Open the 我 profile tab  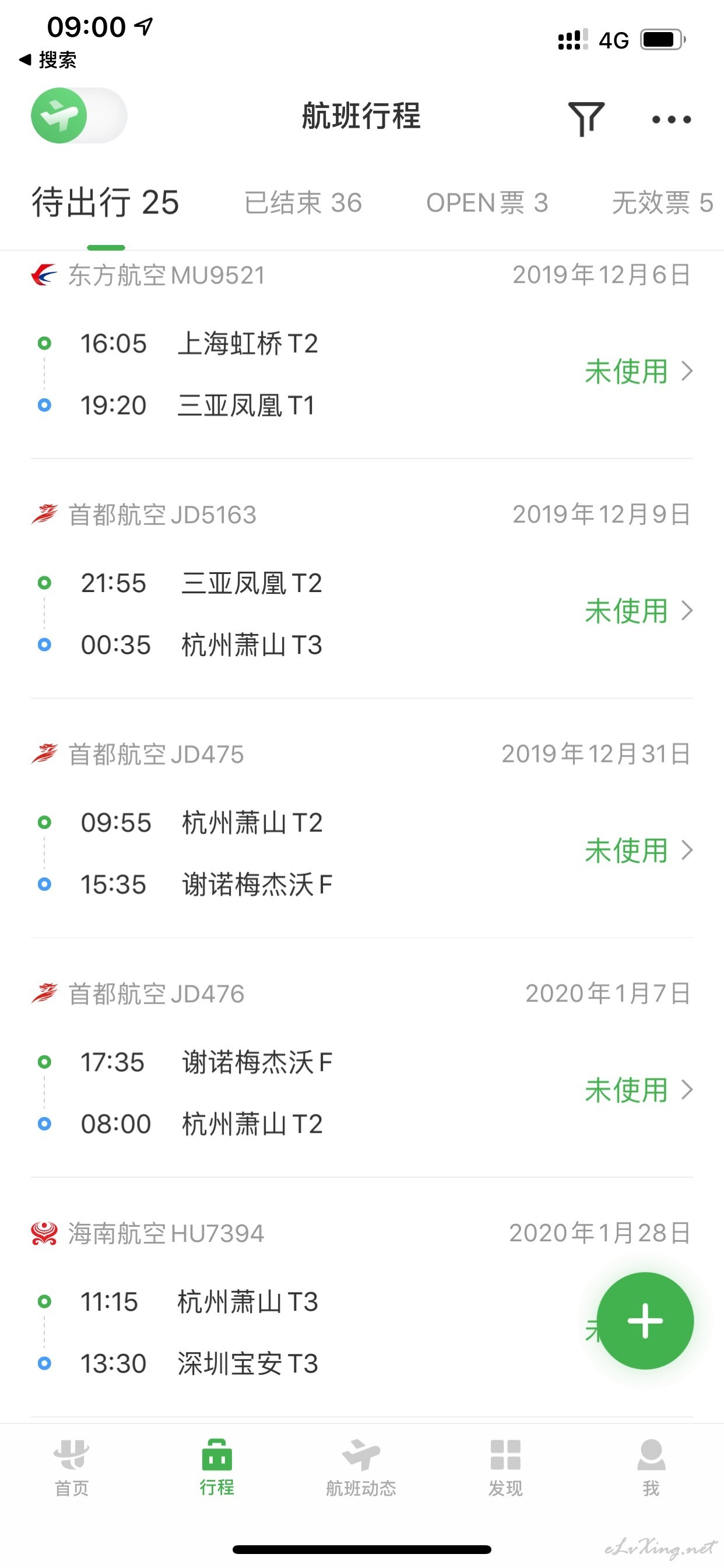pyautogui.click(x=651, y=1468)
